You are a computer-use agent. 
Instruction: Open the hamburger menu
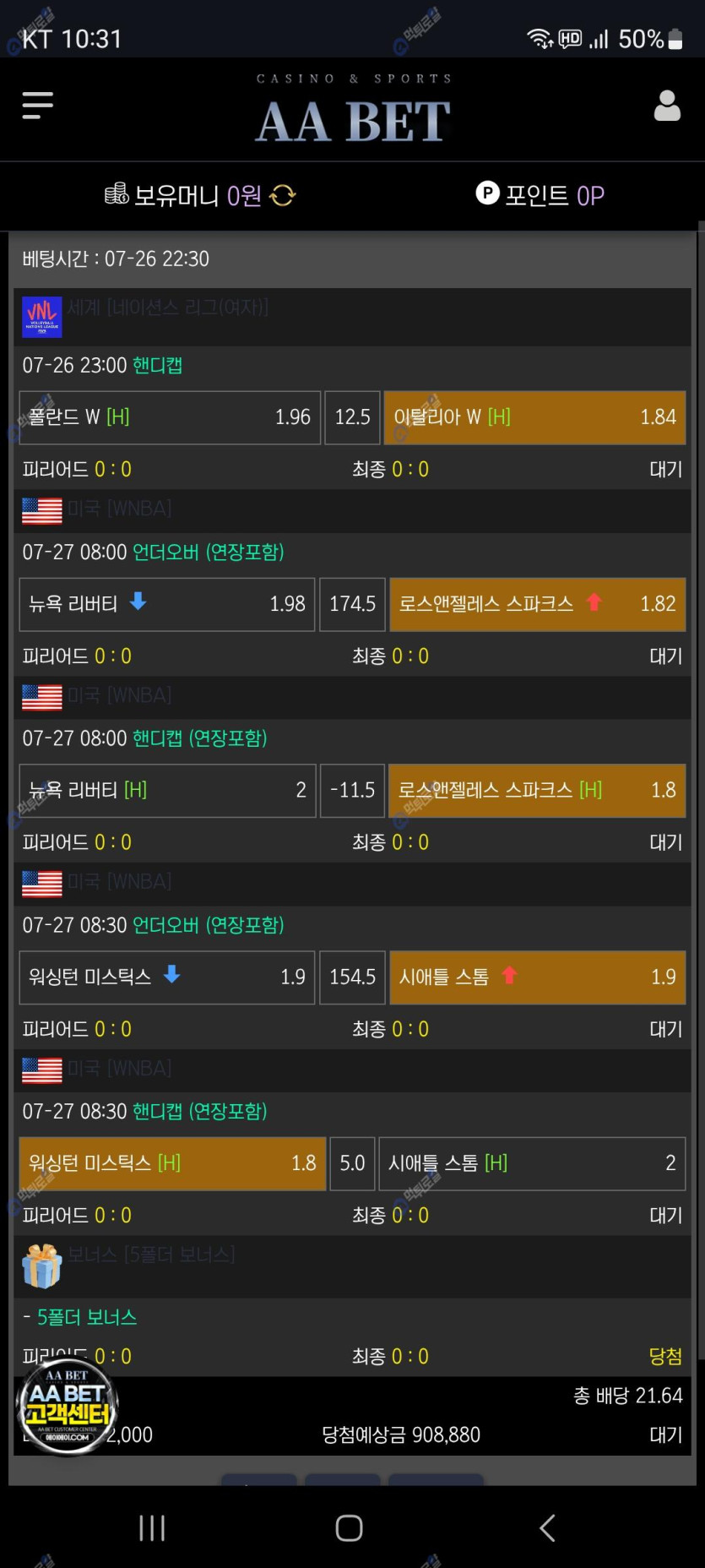pos(37,106)
